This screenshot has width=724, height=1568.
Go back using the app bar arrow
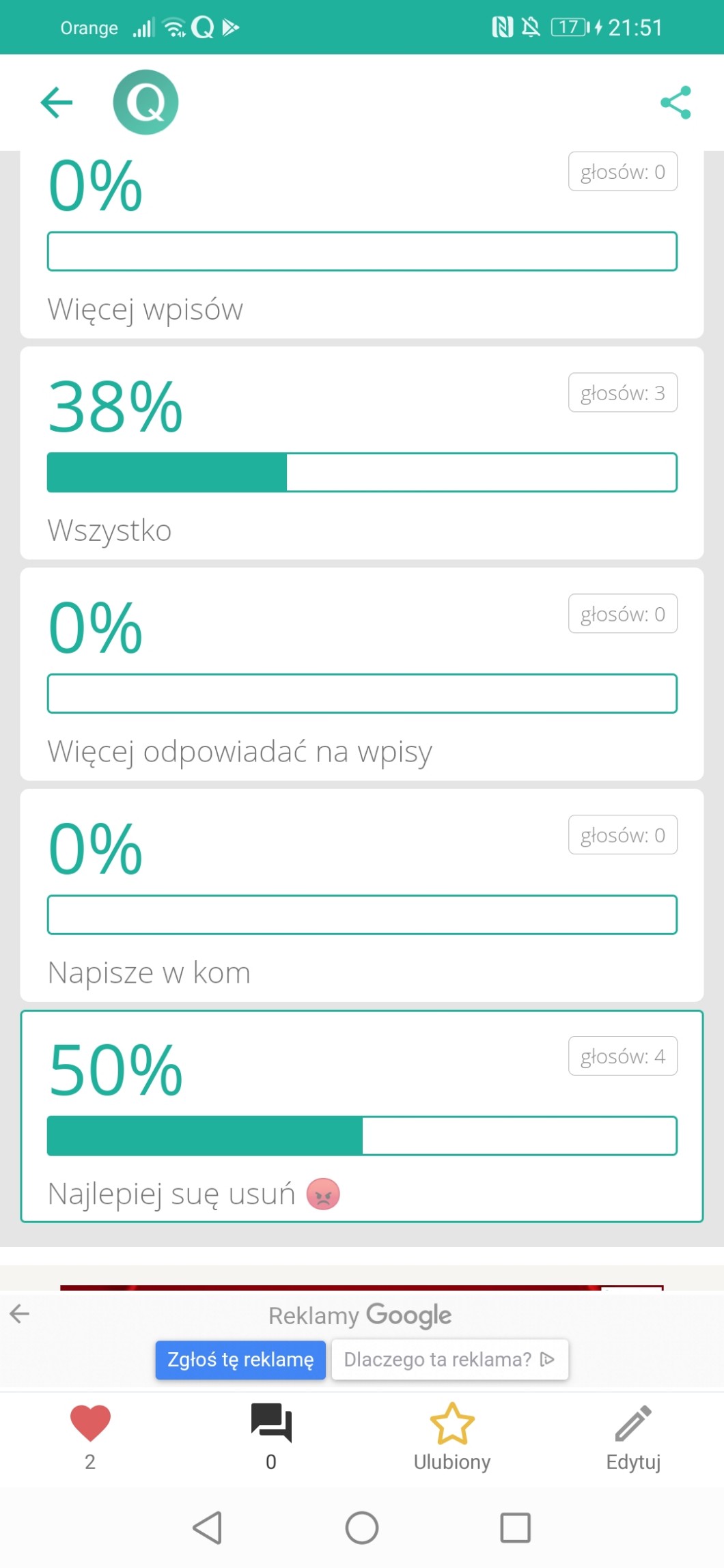click(x=57, y=102)
